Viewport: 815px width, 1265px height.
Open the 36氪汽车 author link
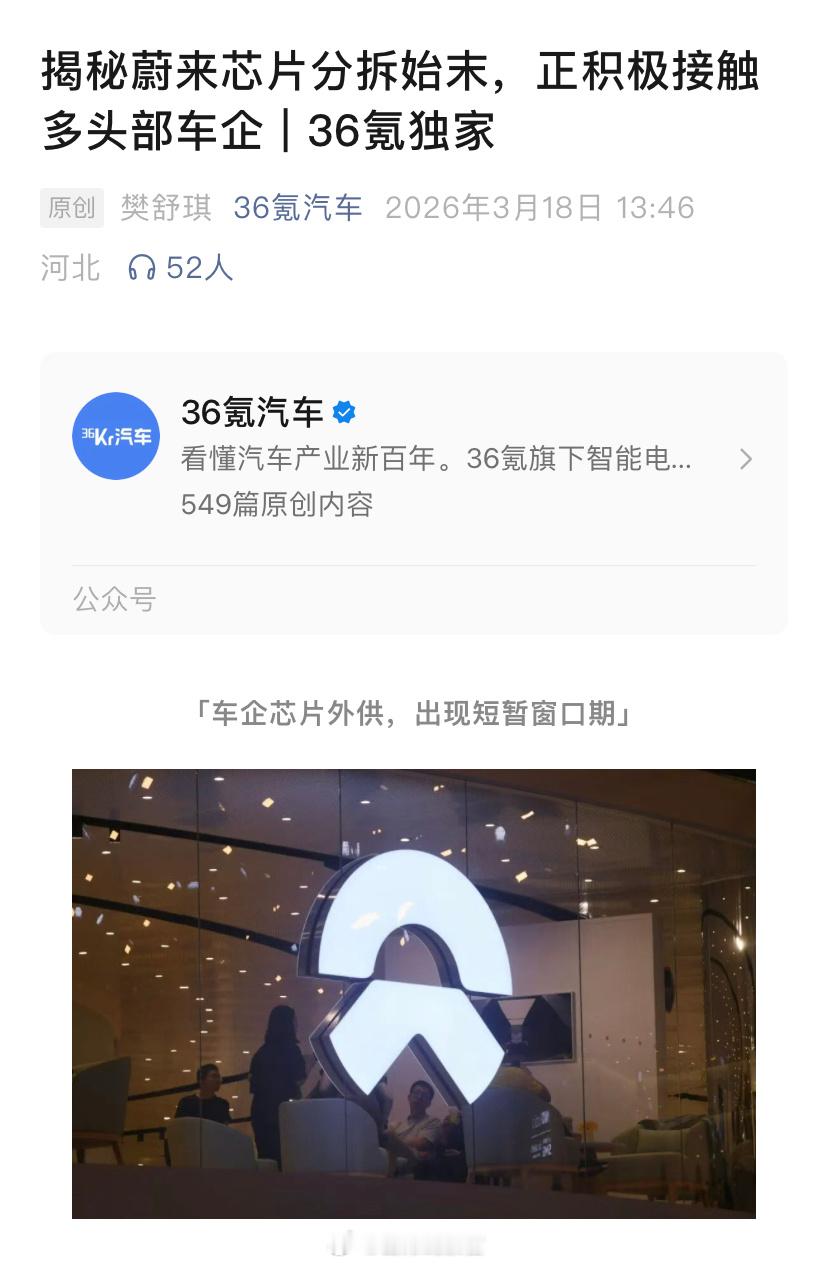point(299,208)
